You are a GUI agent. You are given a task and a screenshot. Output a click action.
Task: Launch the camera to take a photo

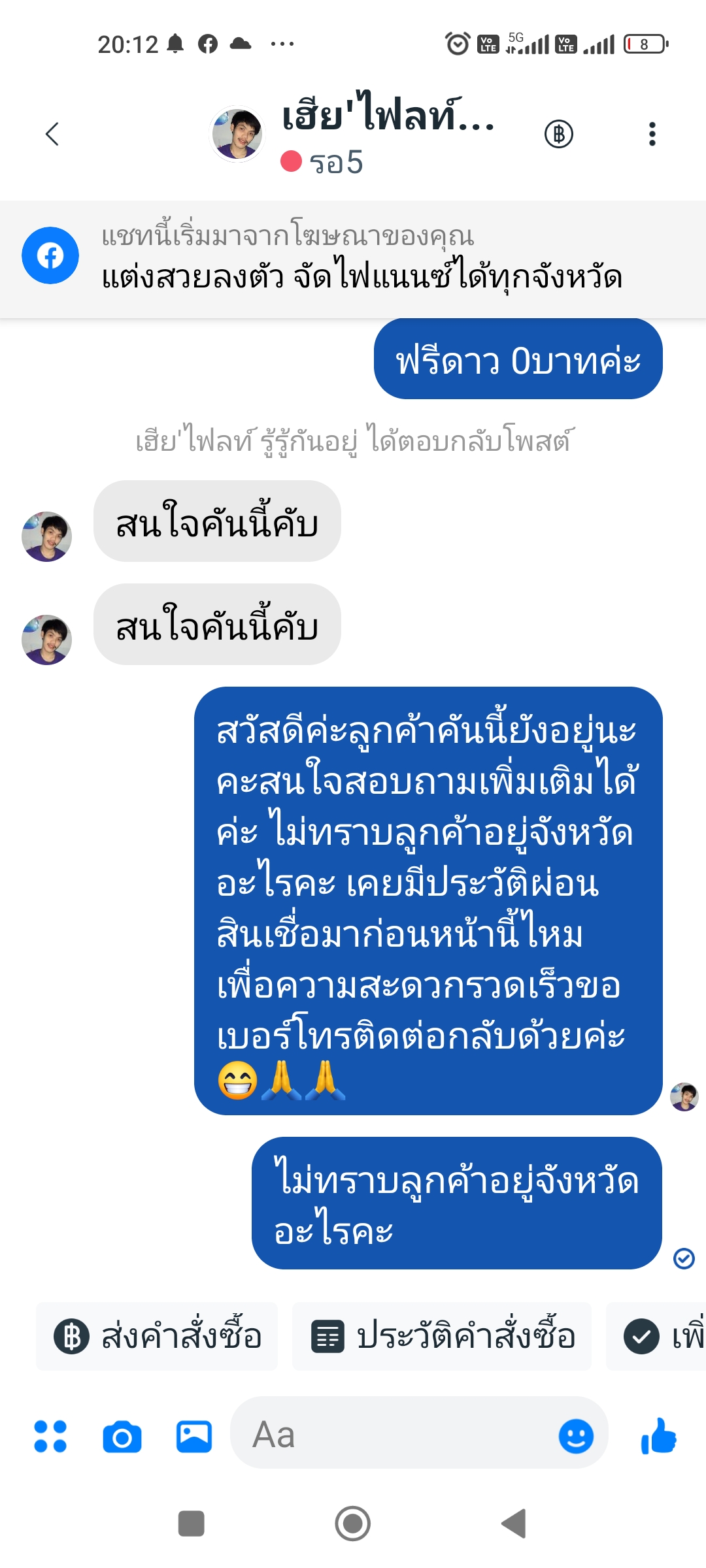[x=122, y=1437]
